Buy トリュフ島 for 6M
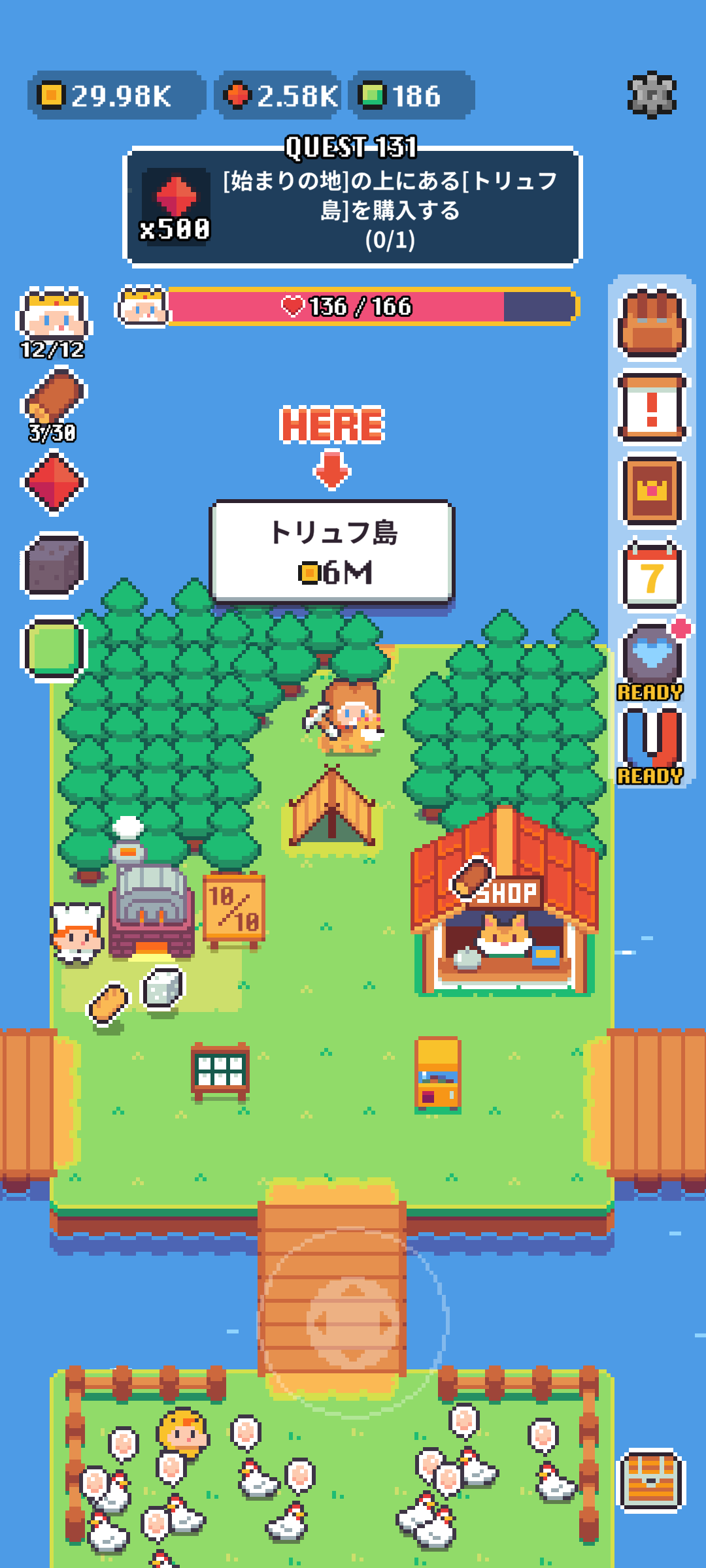 point(332,552)
